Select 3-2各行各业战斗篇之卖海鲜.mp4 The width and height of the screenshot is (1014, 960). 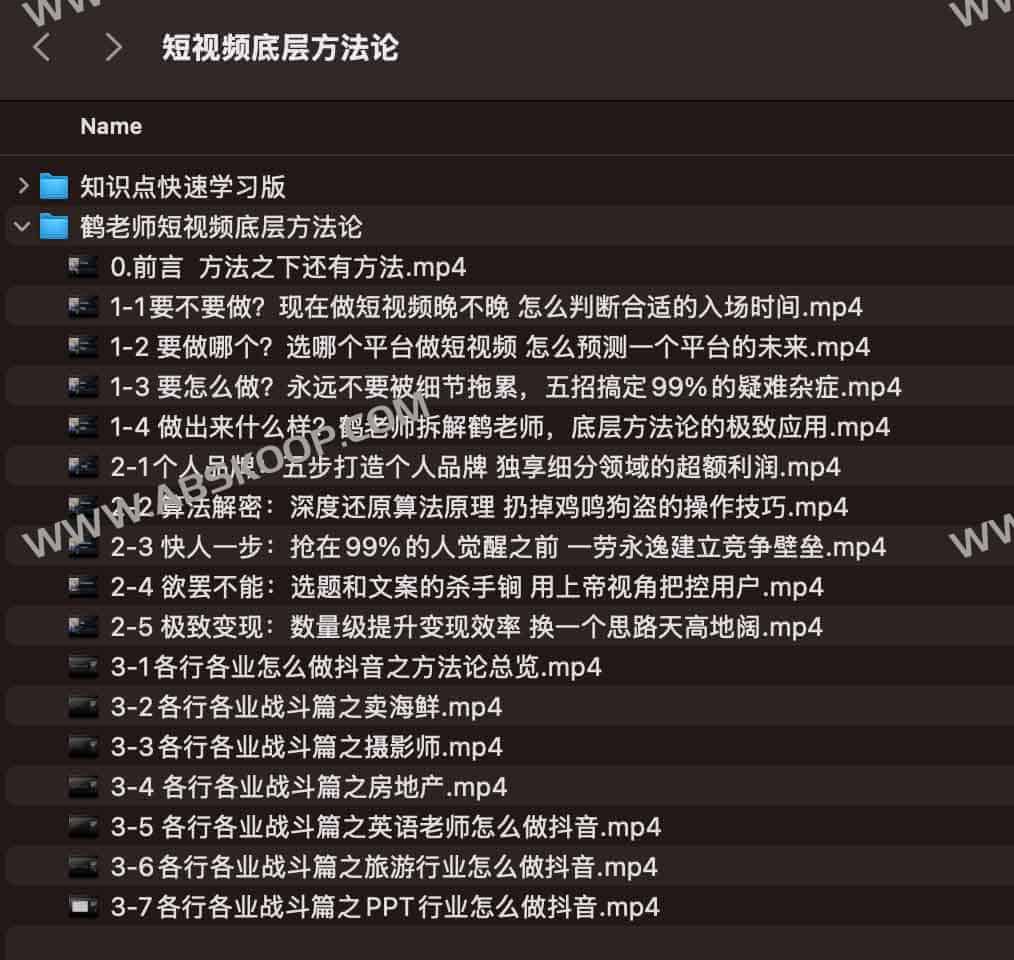[306, 707]
